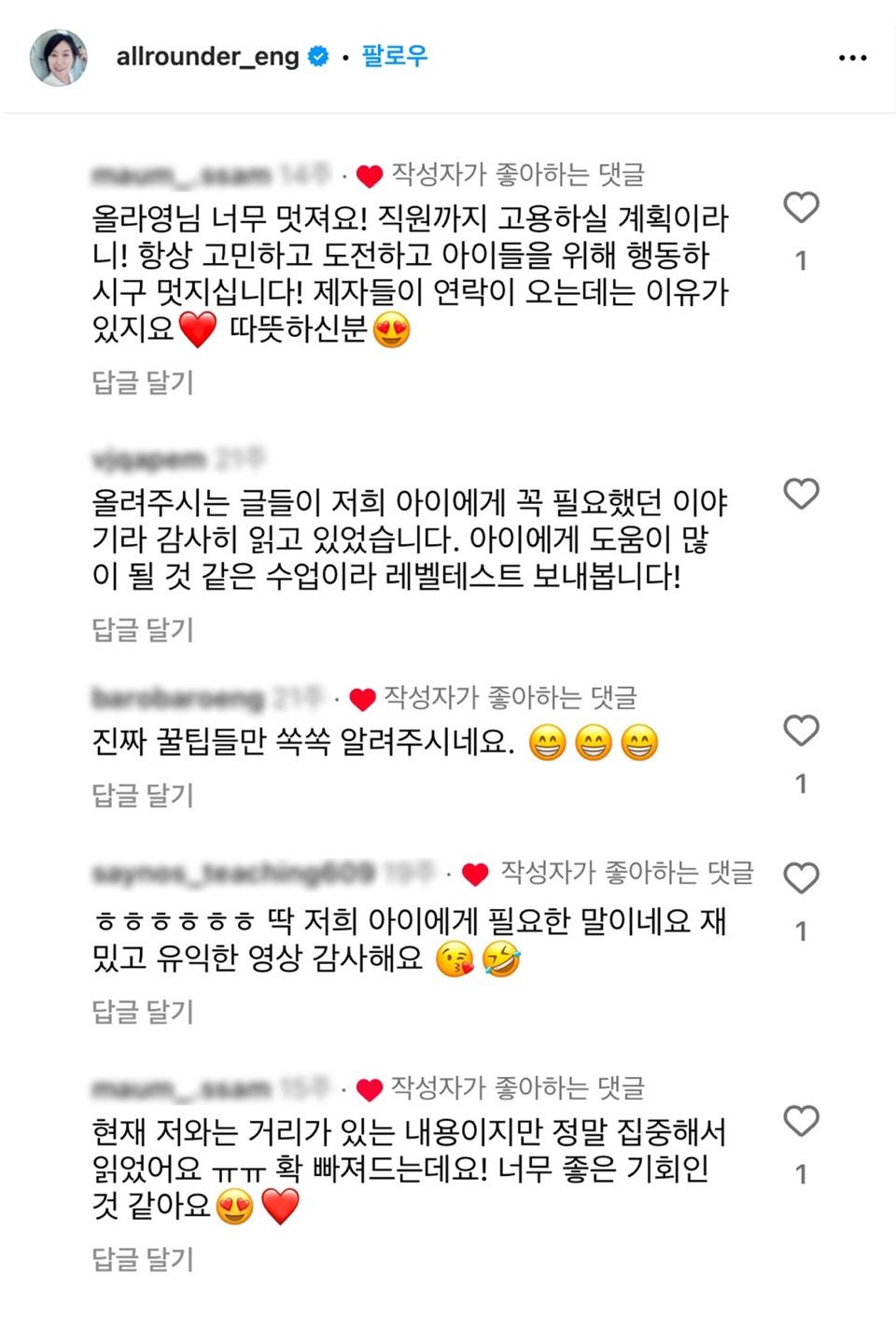Click the blue verified checkmark badge

click(x=316, y=57)
